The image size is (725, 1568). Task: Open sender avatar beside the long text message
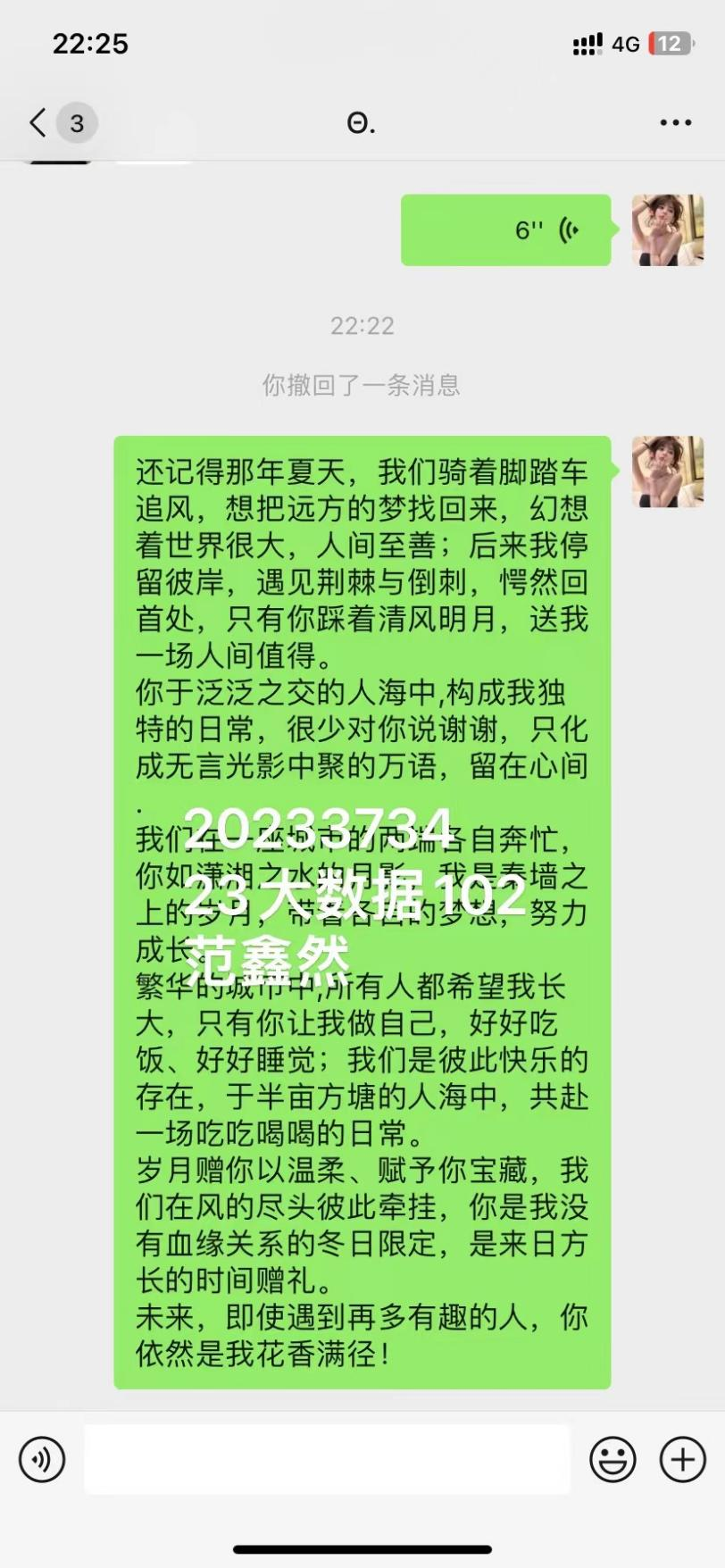tap(667, 472)
